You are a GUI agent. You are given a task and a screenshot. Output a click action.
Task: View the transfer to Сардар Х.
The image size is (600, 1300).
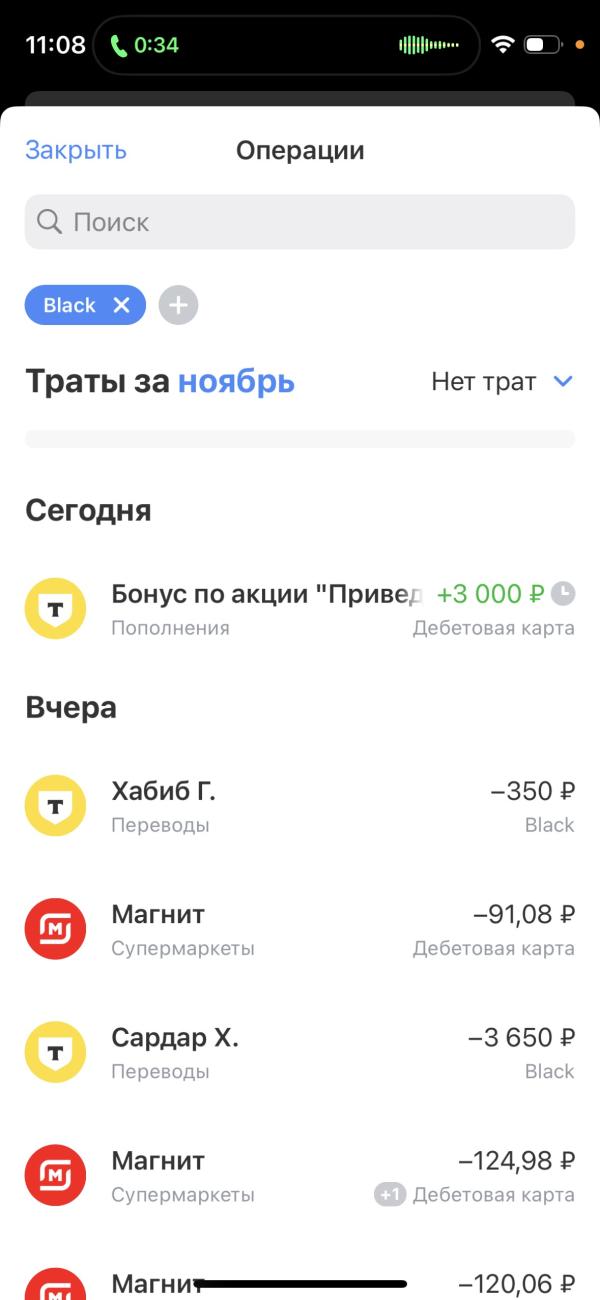pos(300,1052)
